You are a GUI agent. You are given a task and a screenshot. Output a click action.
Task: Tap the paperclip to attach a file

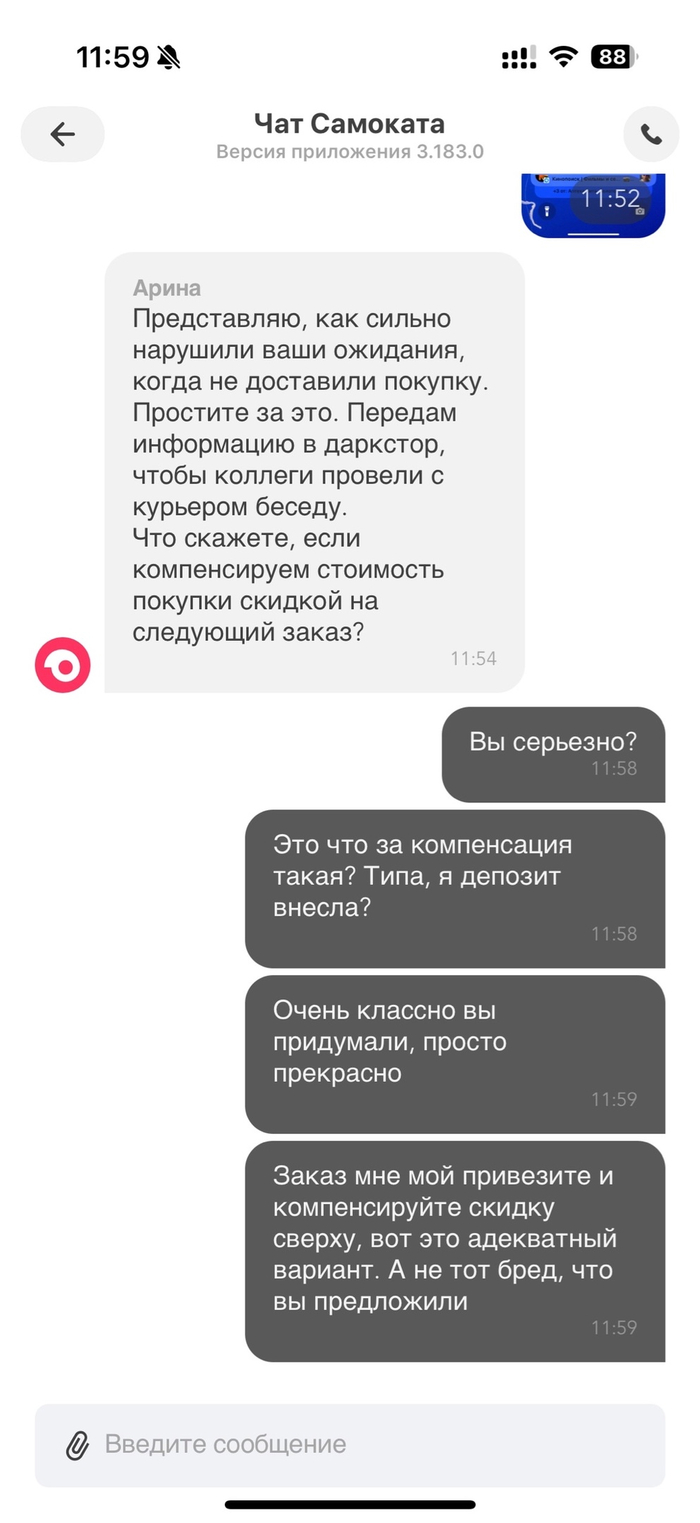pos(77,1445)
